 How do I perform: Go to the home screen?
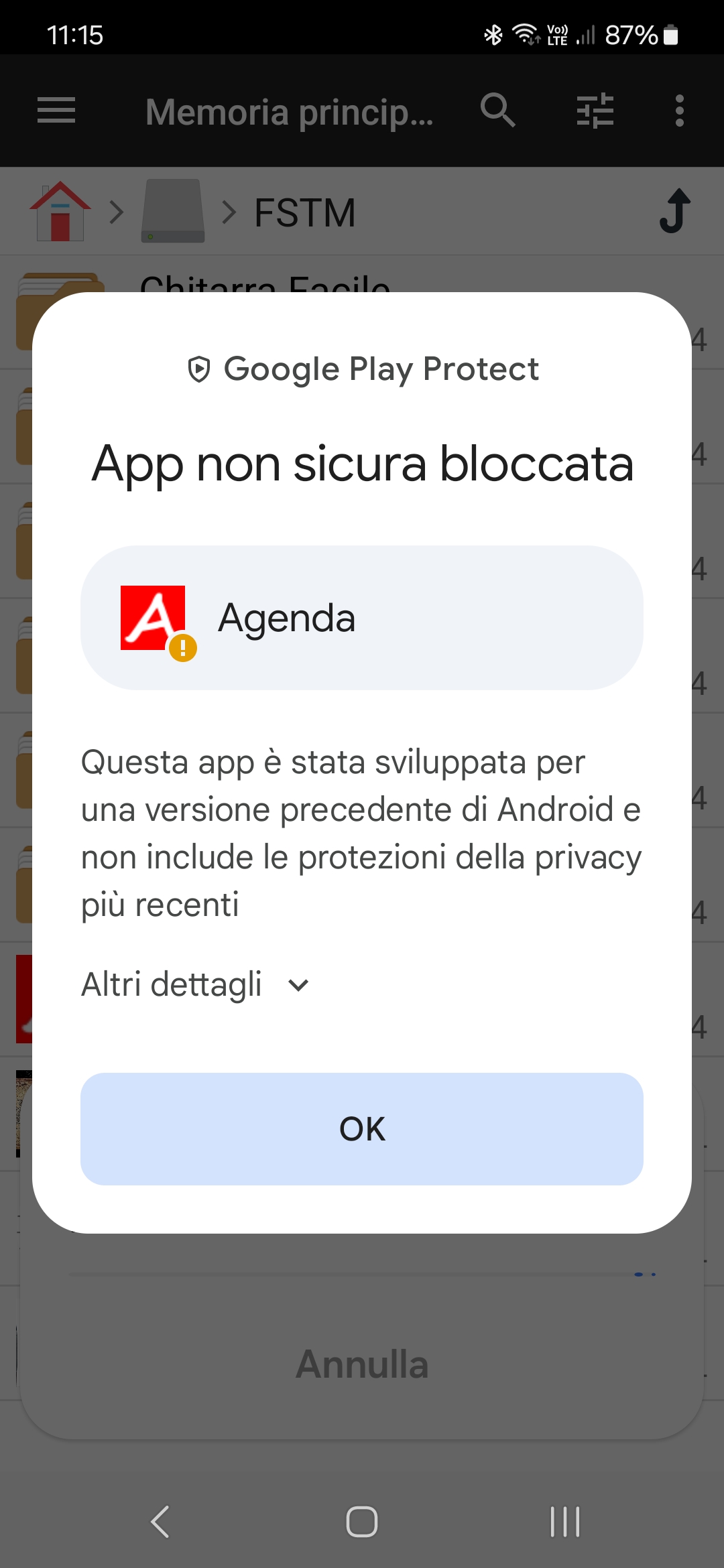point(362,1522)
